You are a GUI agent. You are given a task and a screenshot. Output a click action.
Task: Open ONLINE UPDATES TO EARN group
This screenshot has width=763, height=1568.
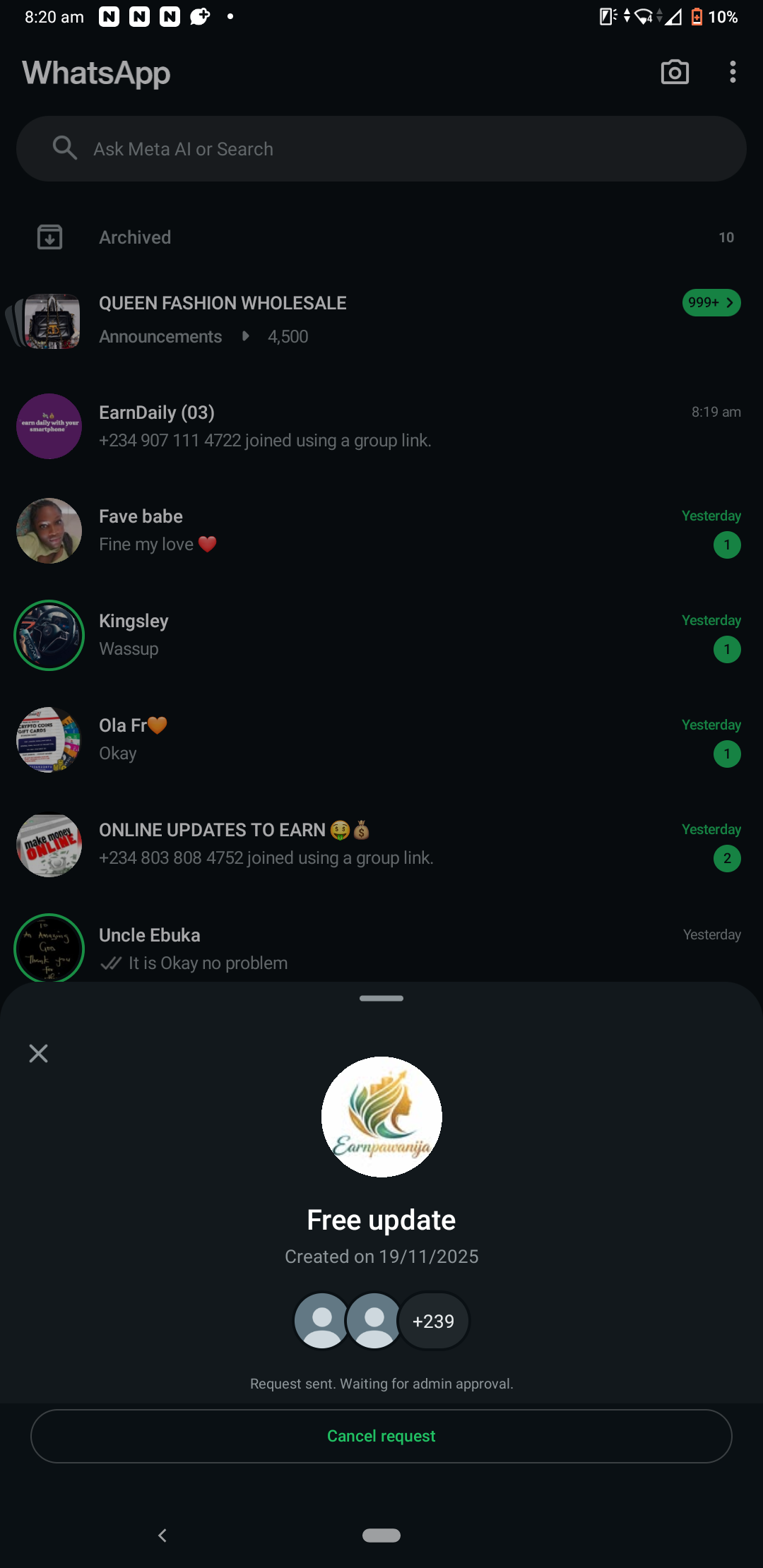coord(381,844)
